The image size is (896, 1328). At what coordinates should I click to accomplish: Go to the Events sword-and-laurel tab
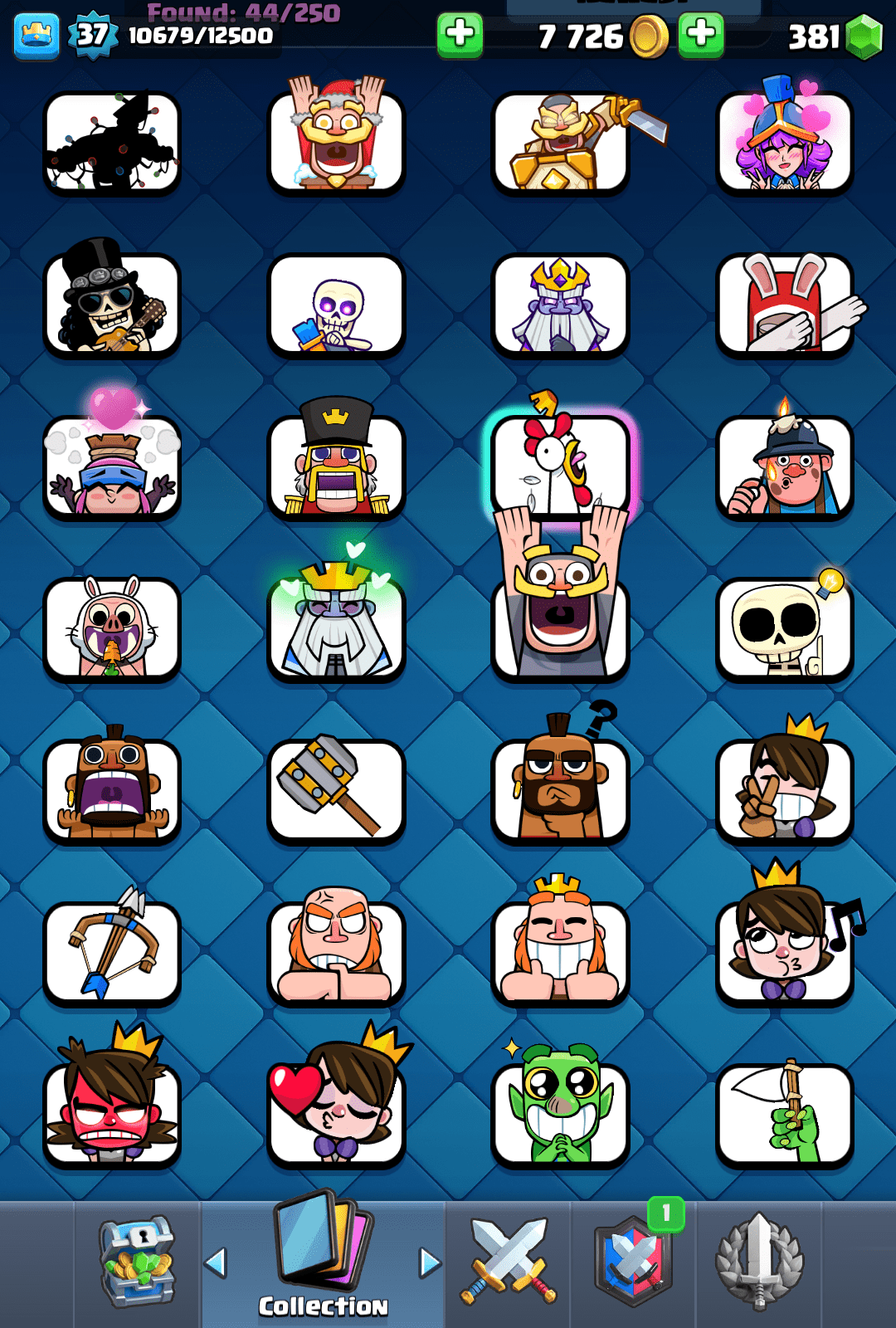759,1262
